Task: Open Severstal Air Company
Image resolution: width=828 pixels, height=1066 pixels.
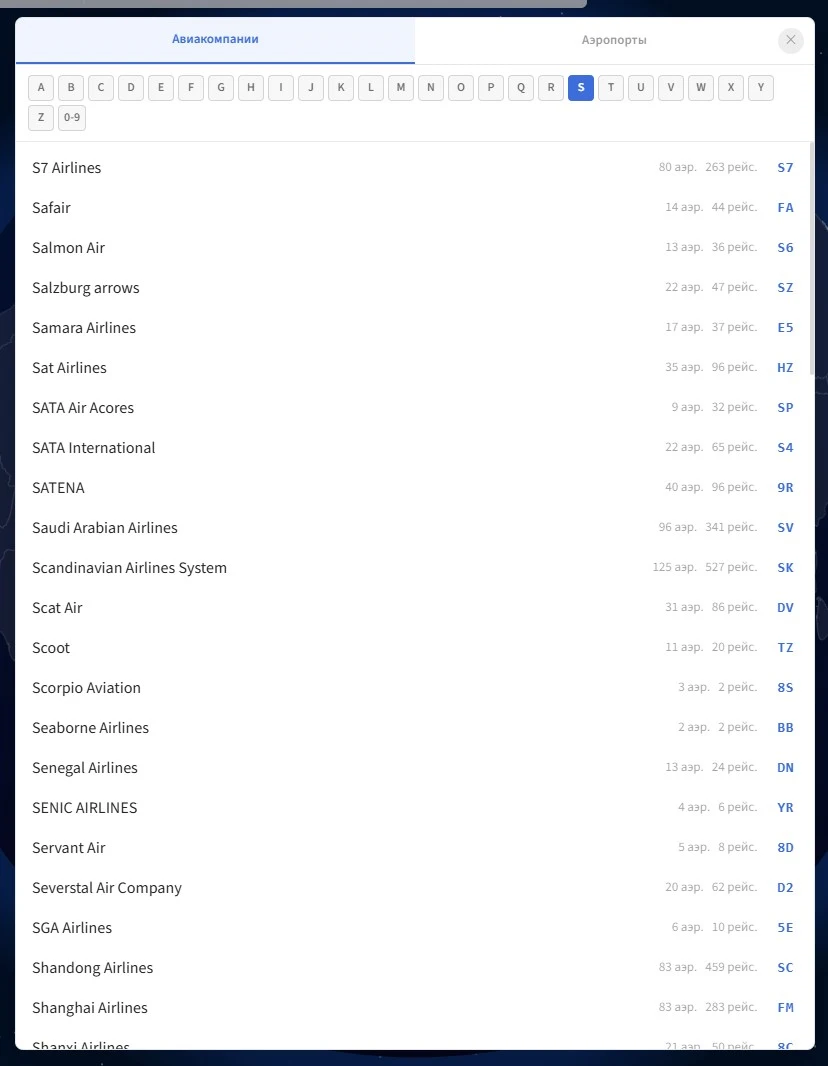Action: pyautogui.click(x=107, y=888)
